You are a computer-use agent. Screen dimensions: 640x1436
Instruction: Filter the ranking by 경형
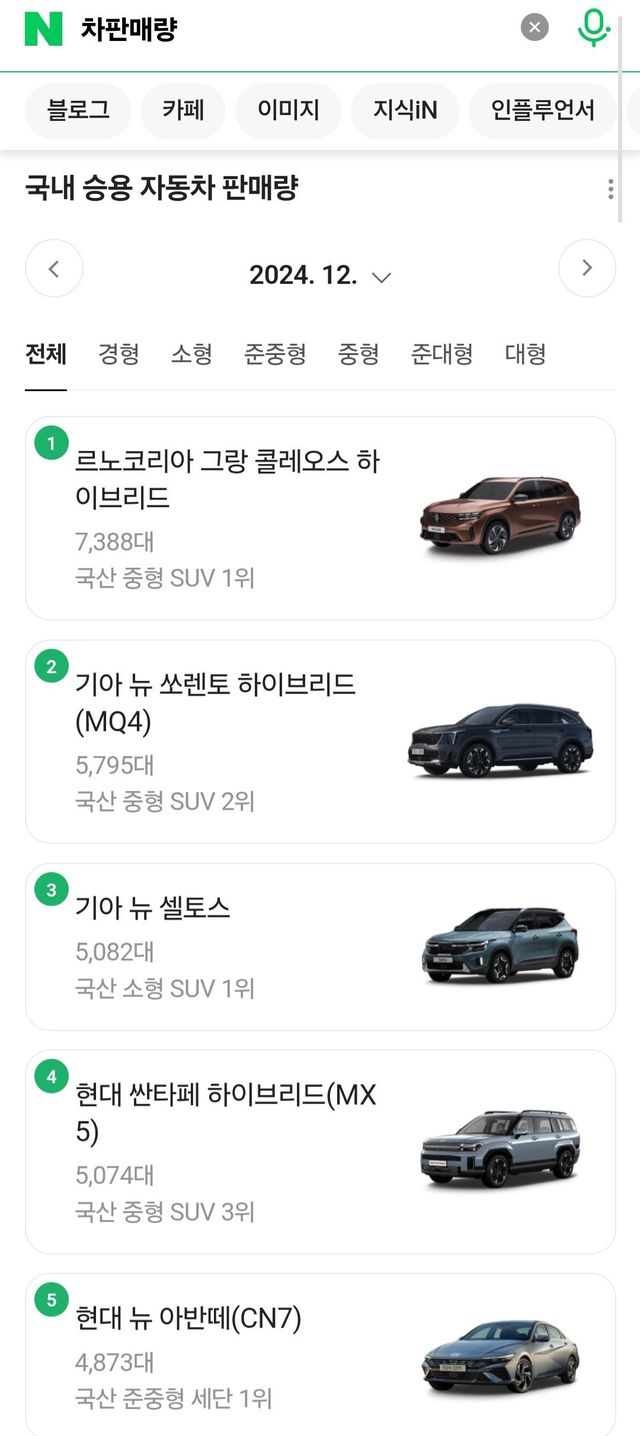119,354
